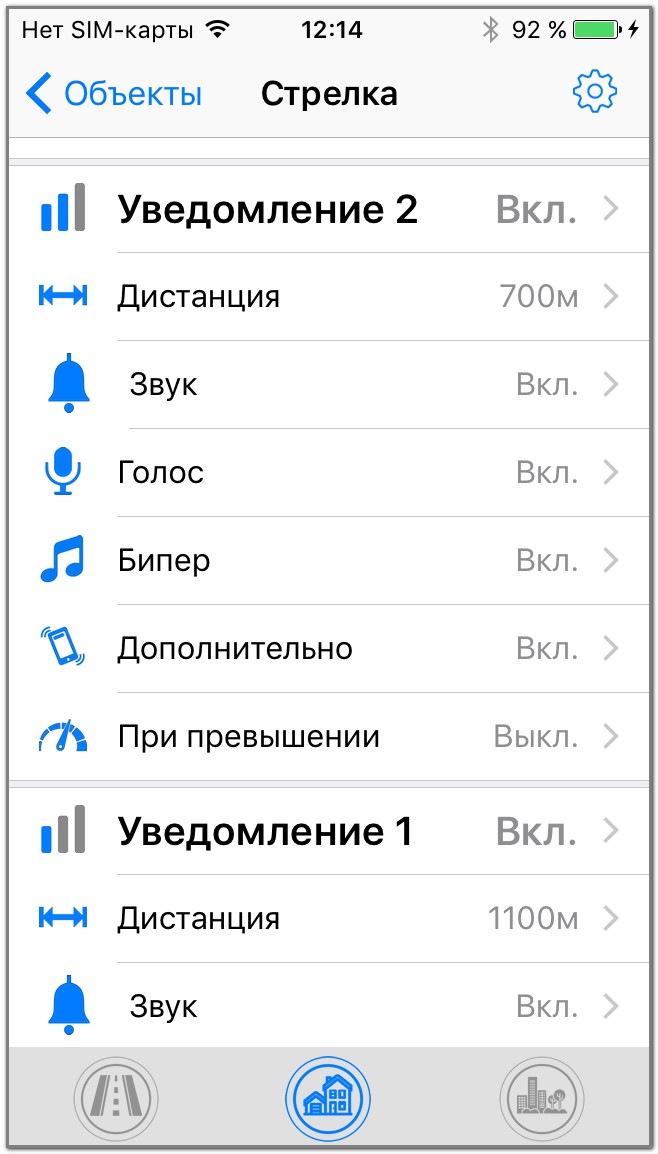Screen dimensions: 658x1154
Task: Open the При превышении setting
Action: tap(329, 736)
